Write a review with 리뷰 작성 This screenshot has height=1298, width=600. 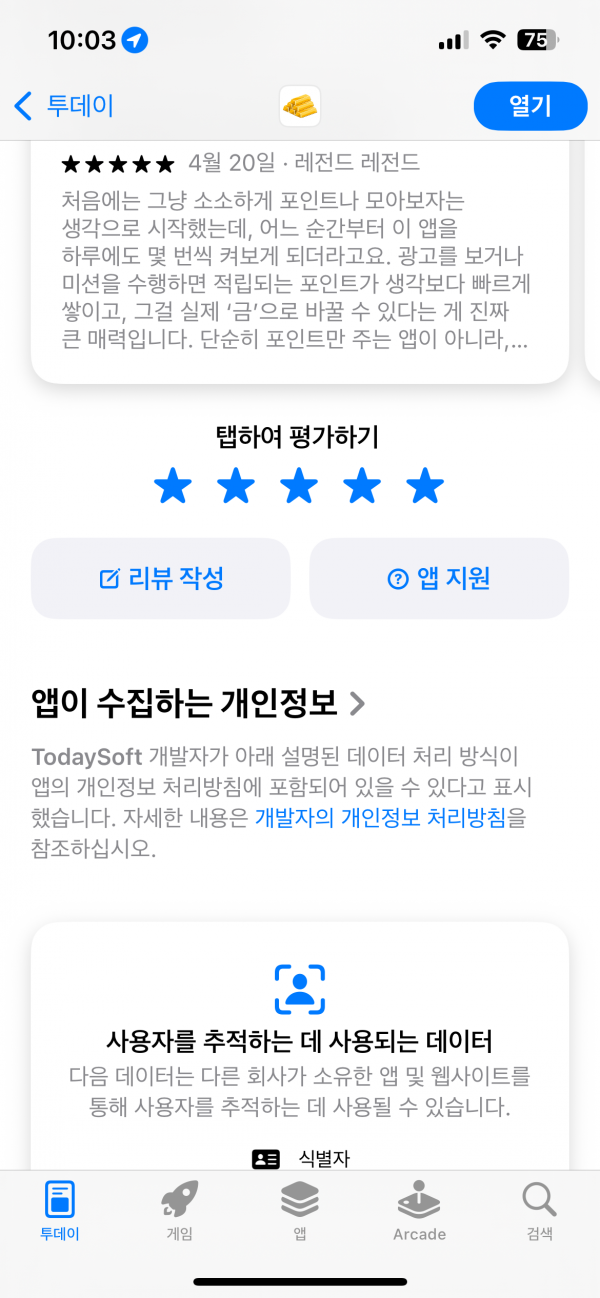(161, 578)
